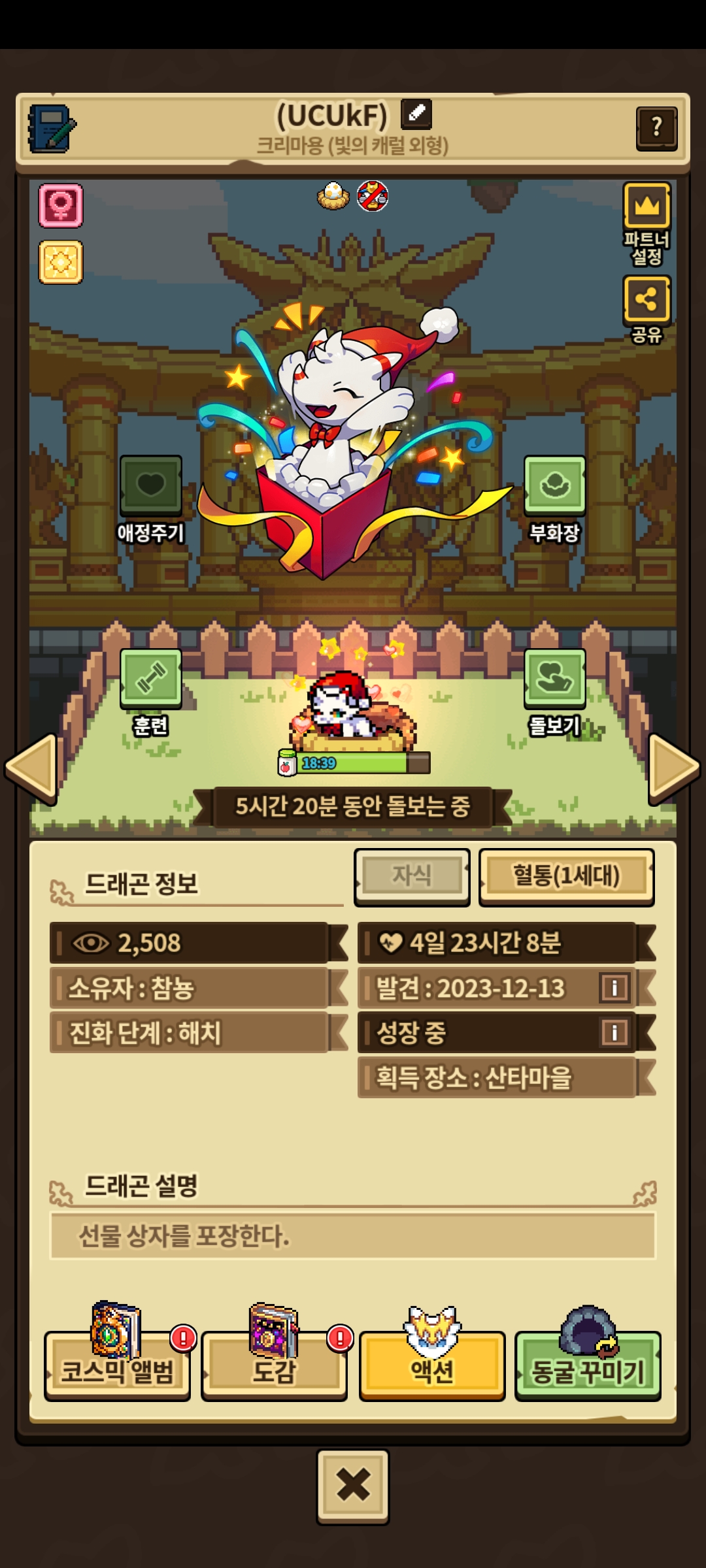The width and height of the screenshot is (706, 1568).
Task: Tap the 액션 button
Action: [431, 1365]
